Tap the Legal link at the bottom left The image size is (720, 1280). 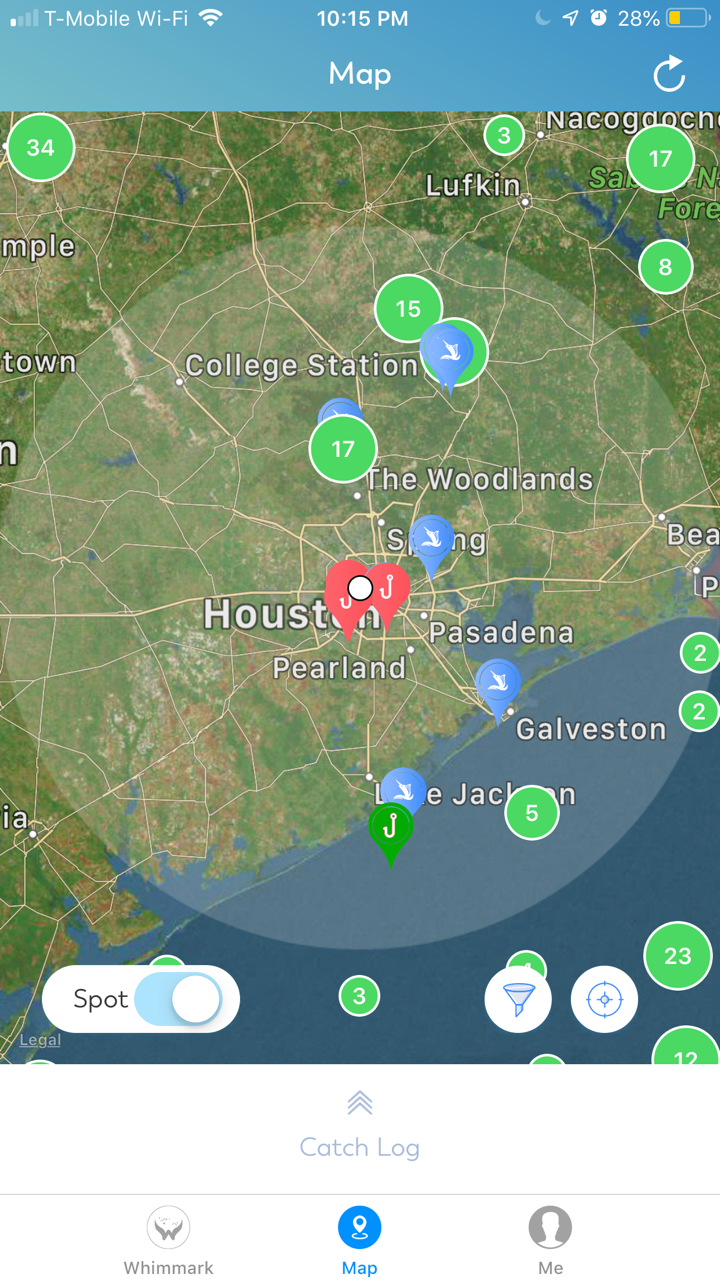tap(39, 1040)
